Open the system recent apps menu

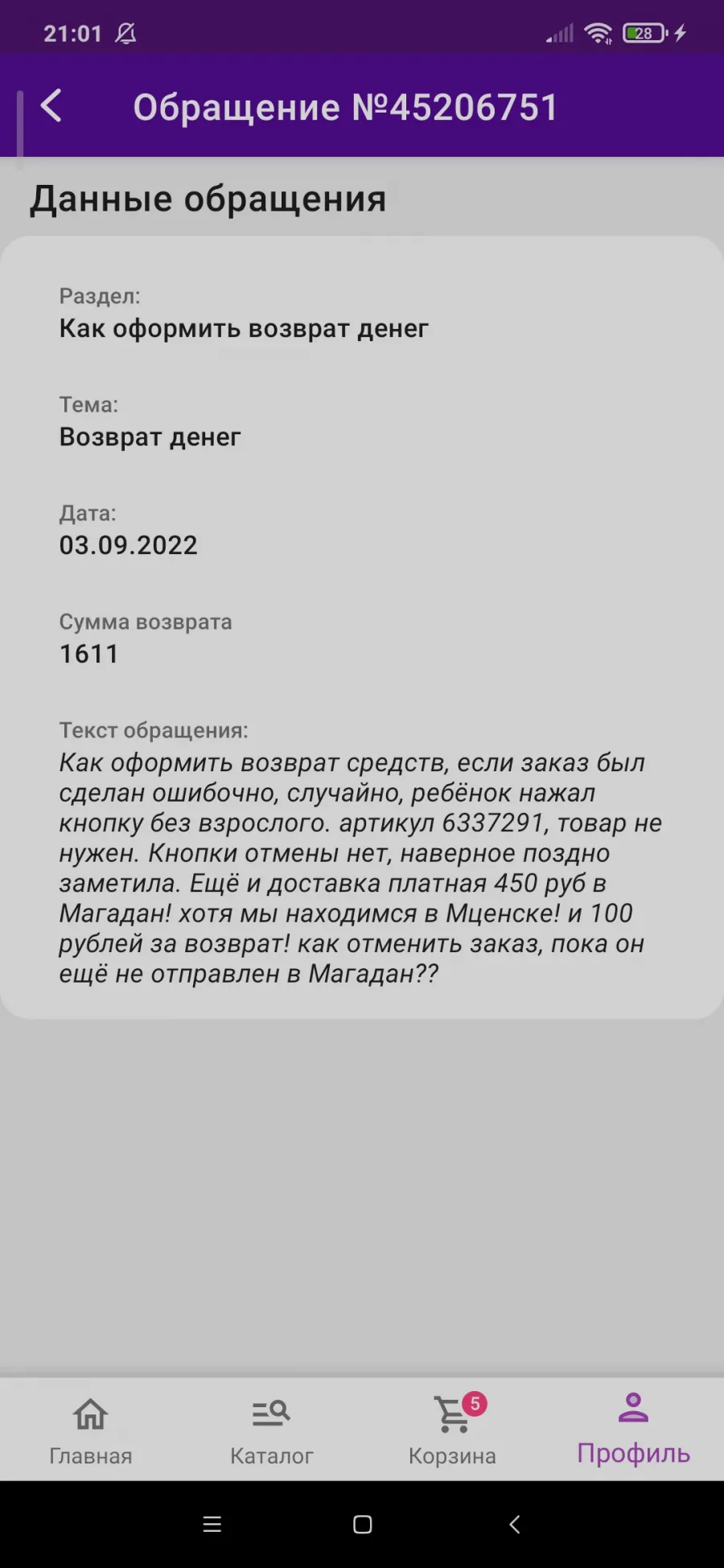(x=212, y=1525)
